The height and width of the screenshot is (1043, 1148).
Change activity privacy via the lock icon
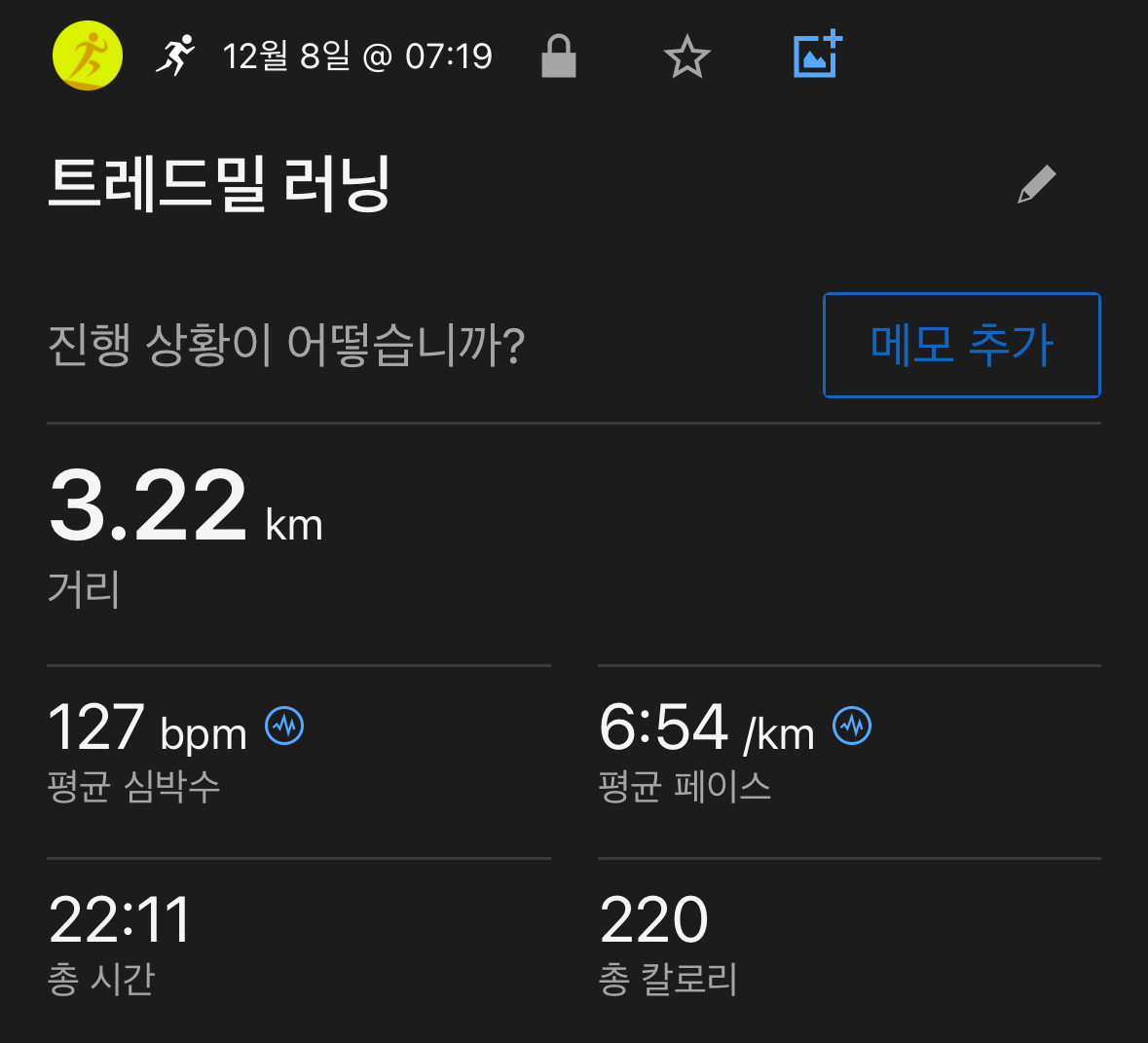559,56
